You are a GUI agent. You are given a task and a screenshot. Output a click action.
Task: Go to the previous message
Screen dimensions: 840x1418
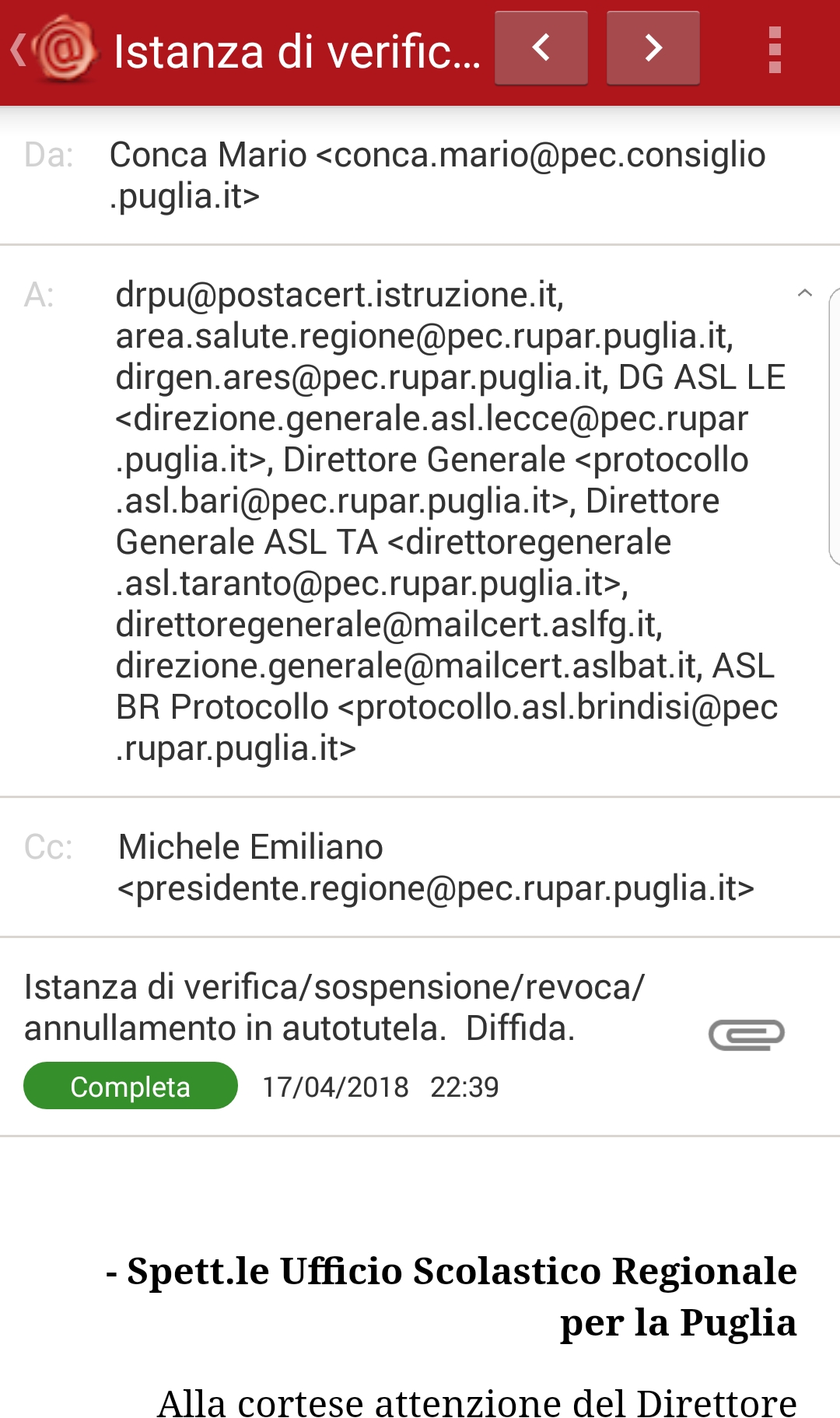point(541,48)
